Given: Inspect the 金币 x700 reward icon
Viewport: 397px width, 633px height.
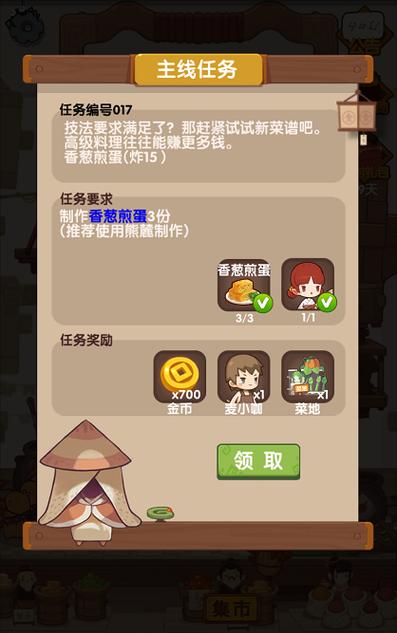Looking at the screenshot, I should pyautogui.click(x=180, y=377).
